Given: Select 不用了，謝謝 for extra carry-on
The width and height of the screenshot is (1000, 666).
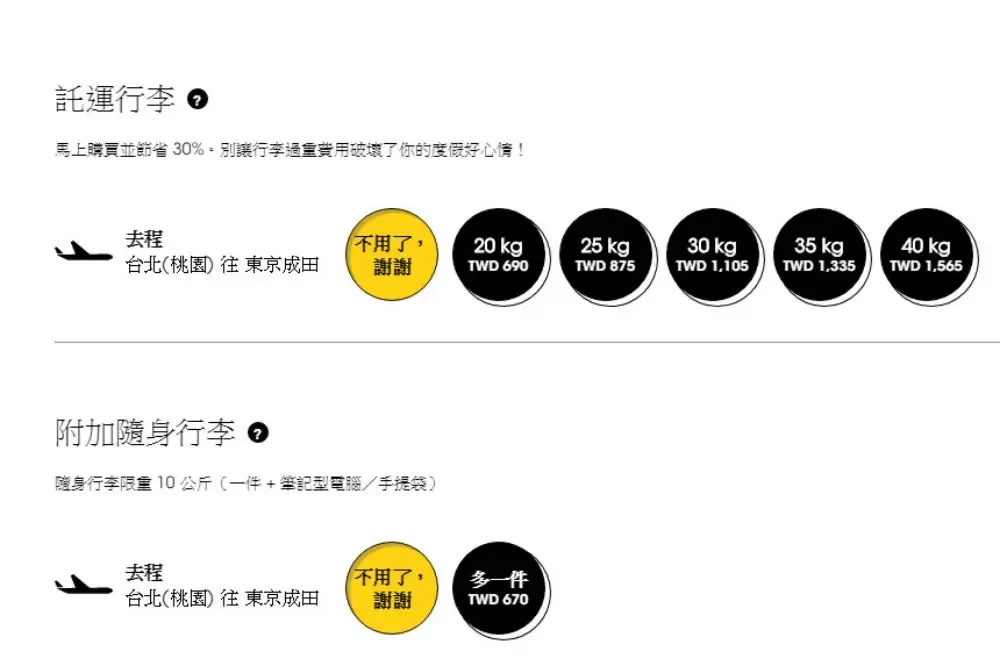Looking at the screenshot, I should point(392,589).
